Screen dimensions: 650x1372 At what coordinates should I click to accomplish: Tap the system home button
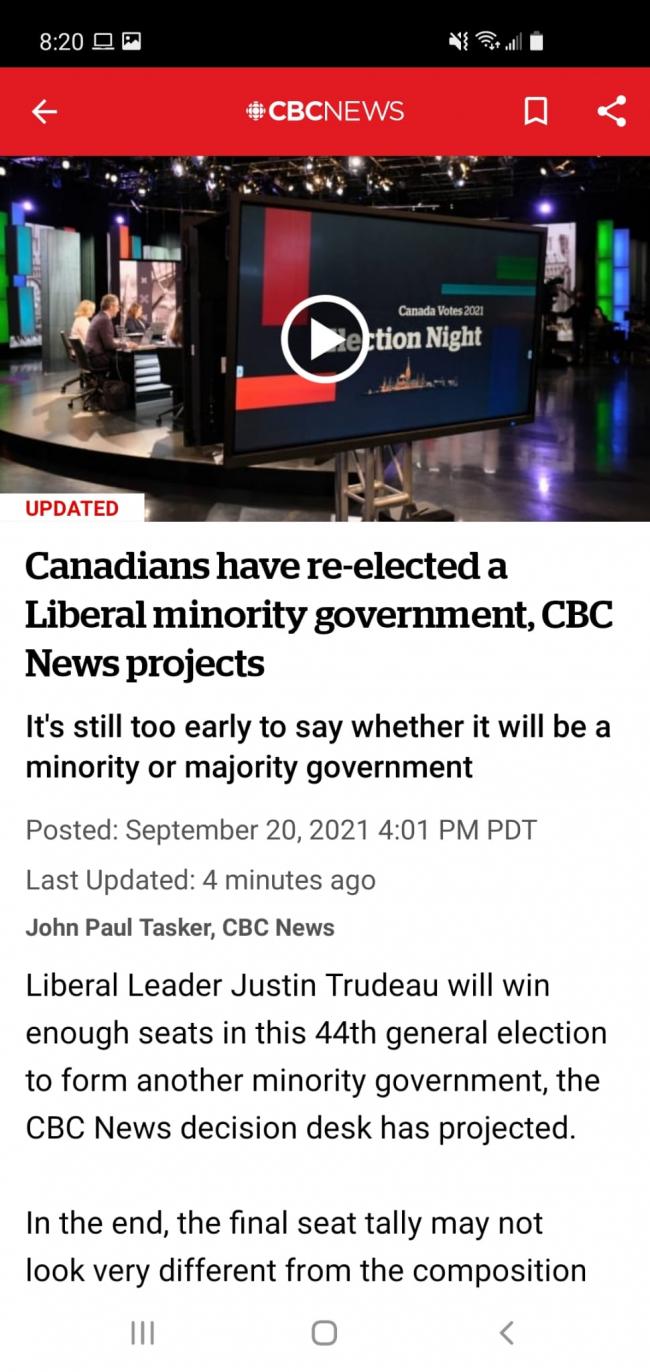pos(324,1332)
